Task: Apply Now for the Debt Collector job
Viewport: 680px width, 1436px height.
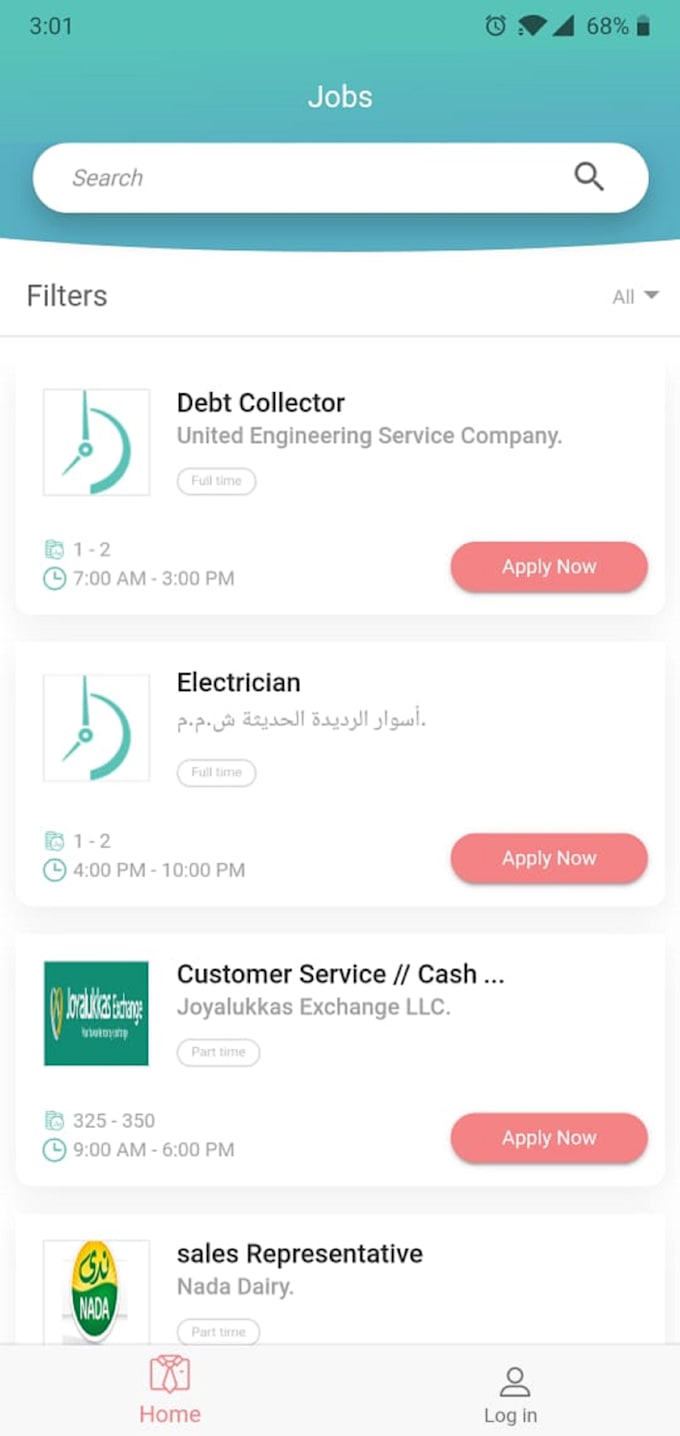Action: [x=549, y=567]
